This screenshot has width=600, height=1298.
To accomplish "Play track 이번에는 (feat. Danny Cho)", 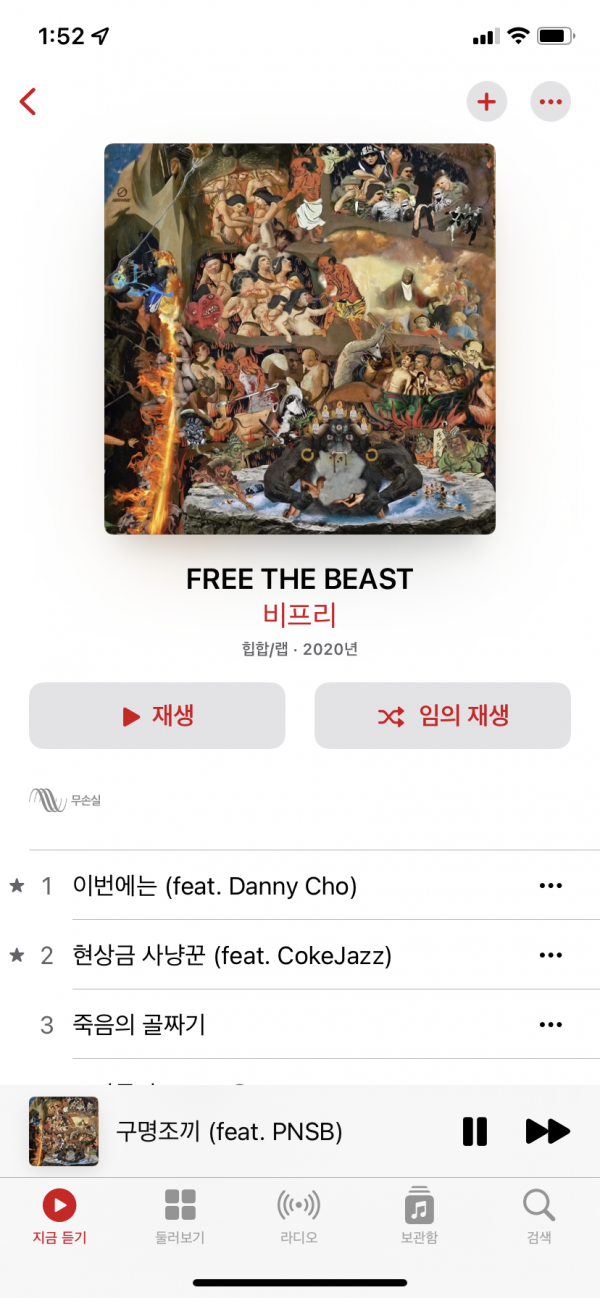I will point(214,885).
